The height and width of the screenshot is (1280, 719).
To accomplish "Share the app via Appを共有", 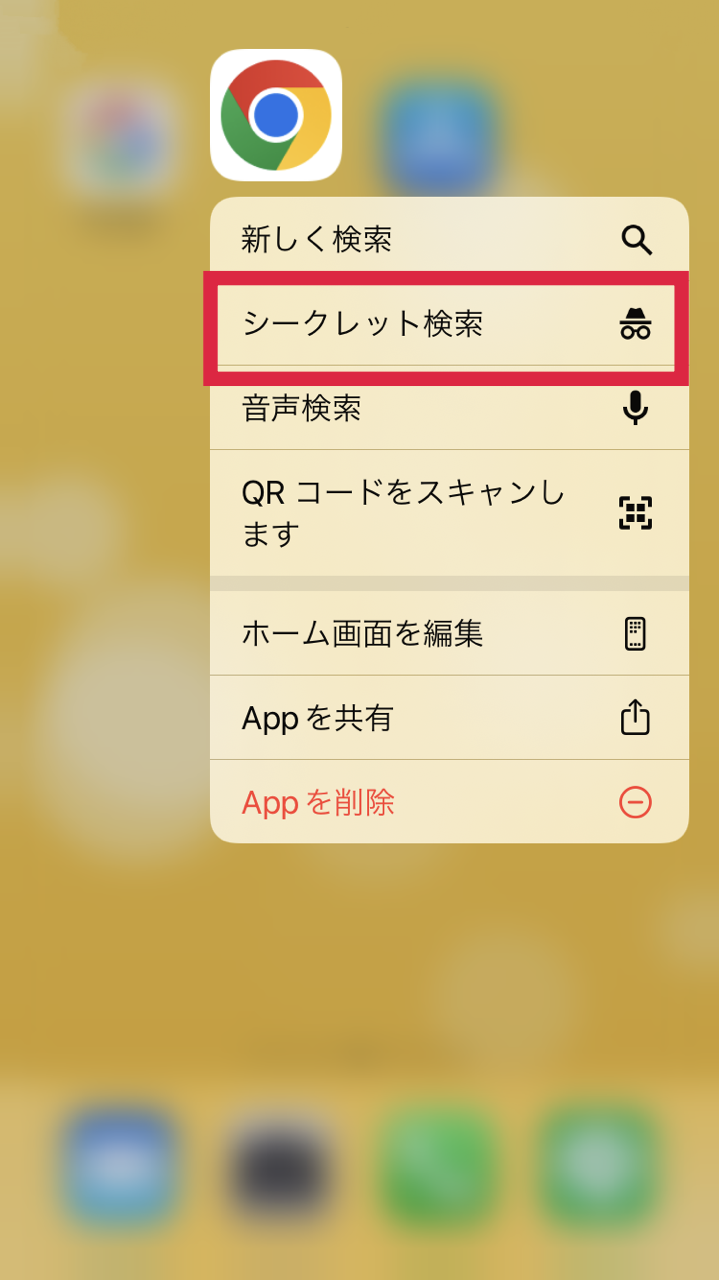I will pyautogui.click(x=448, y=717).
